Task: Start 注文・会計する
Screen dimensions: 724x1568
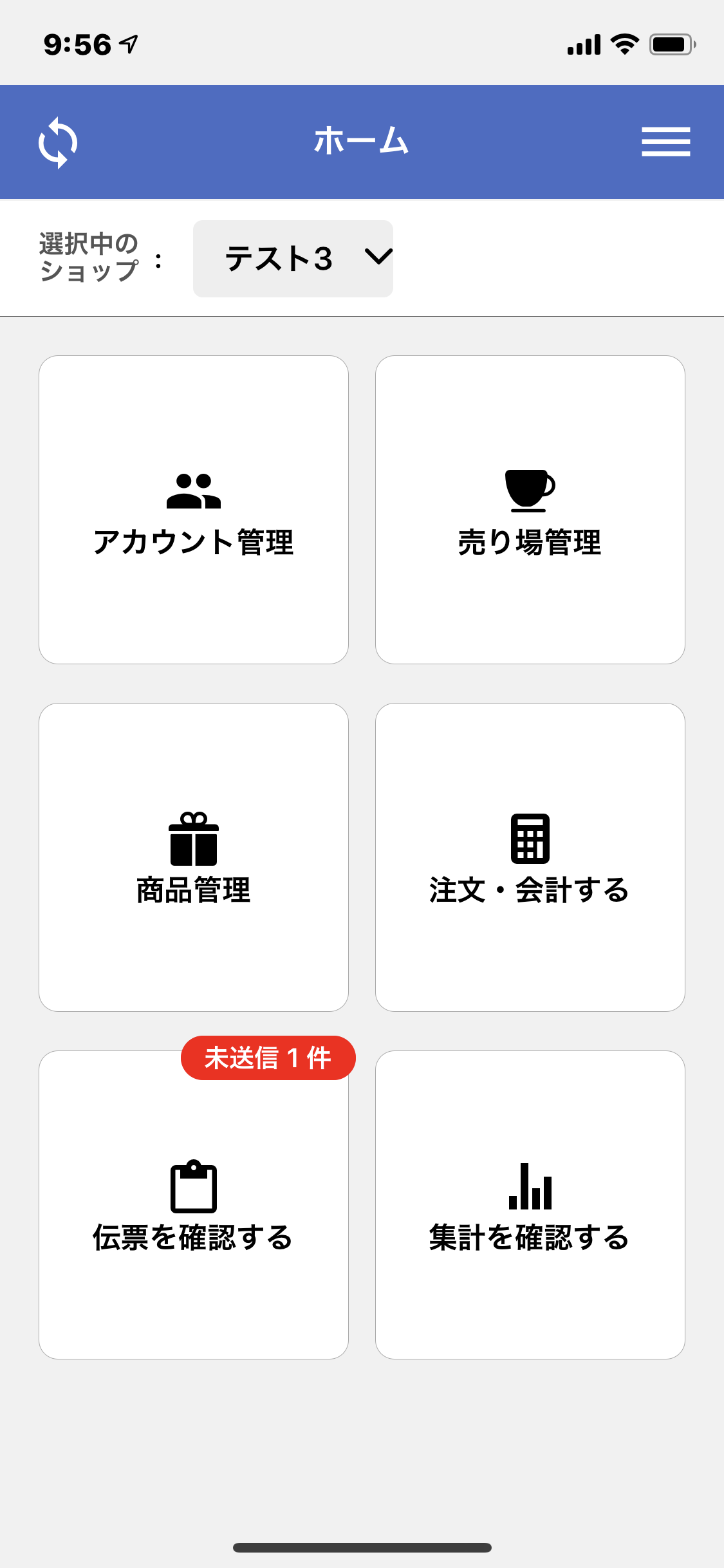Action: (x=530, y=857)
